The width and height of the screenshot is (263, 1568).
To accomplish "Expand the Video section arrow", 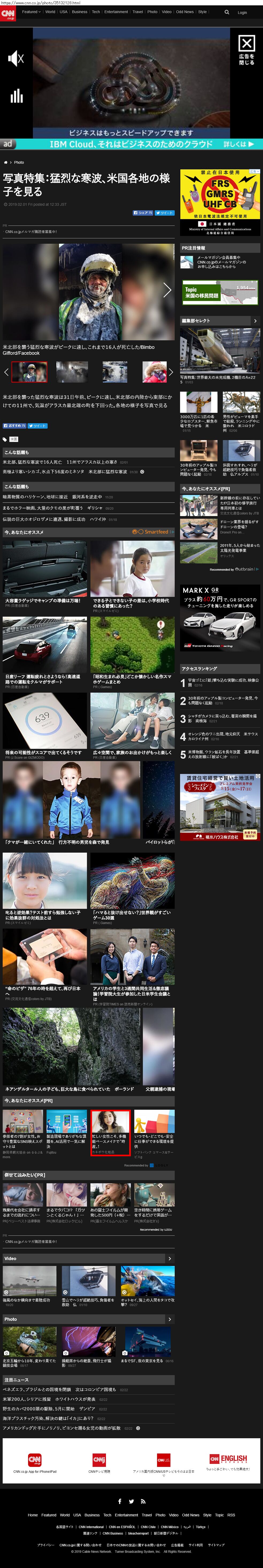I will click(x=169, y=1258).
